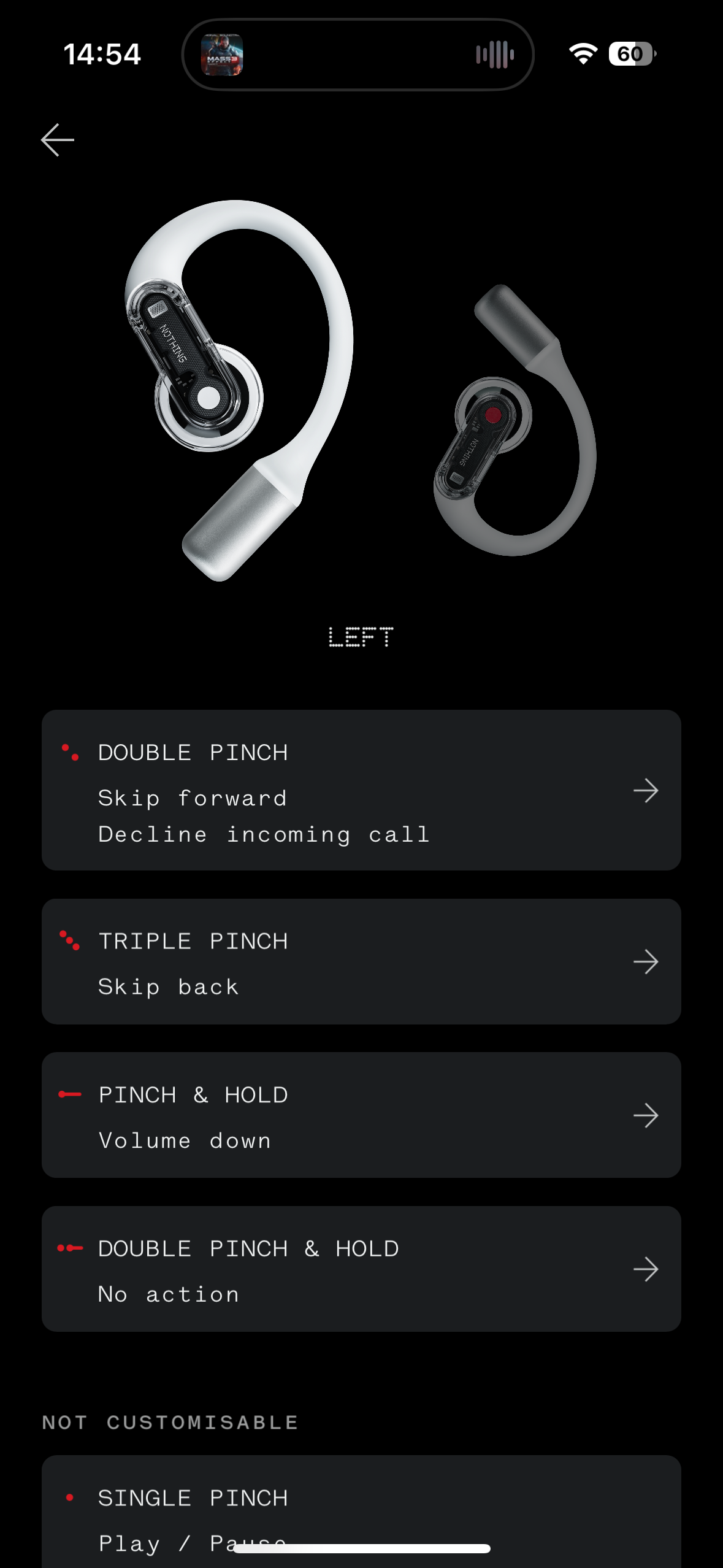
Task: Open Double Pinch settings
Action: (361, 790)
